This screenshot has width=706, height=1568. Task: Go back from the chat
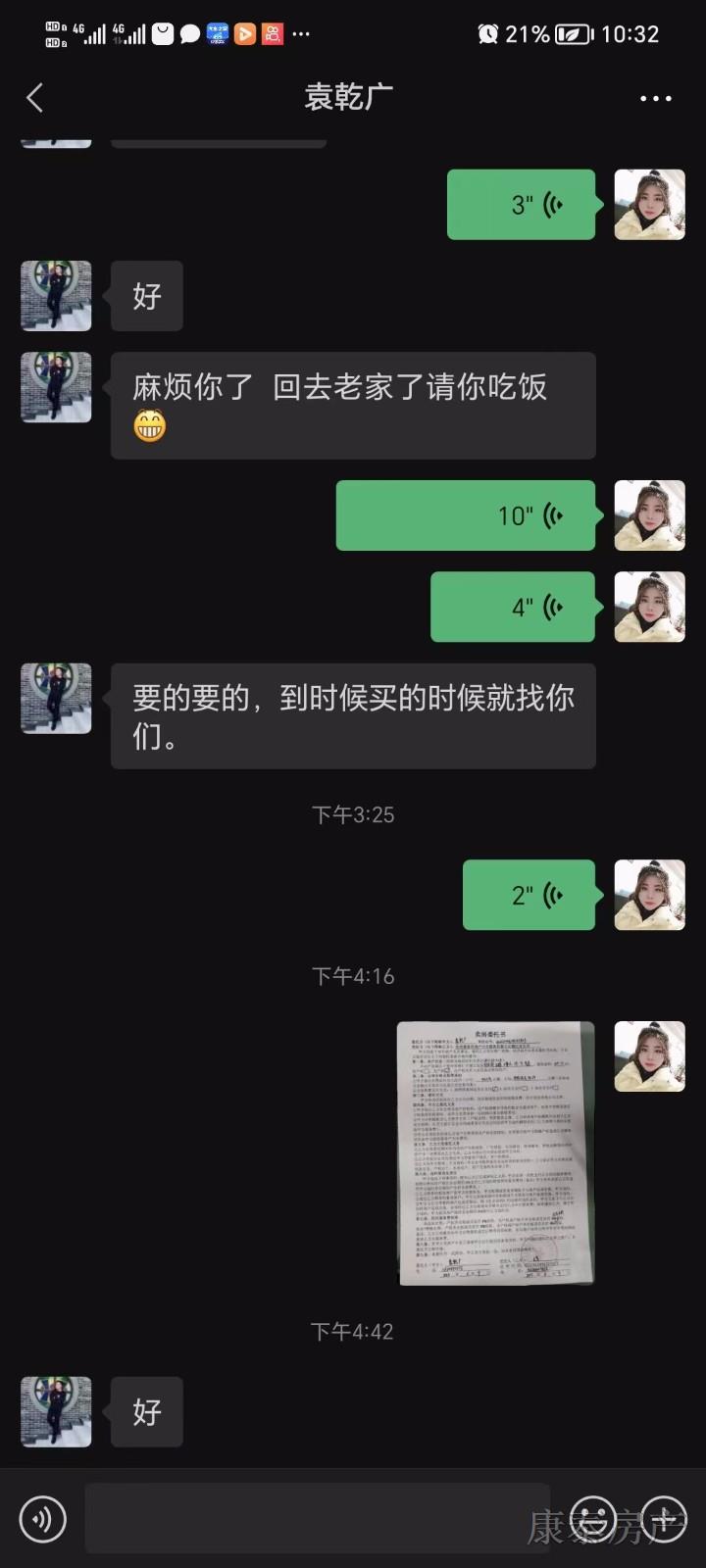[35, 98]
